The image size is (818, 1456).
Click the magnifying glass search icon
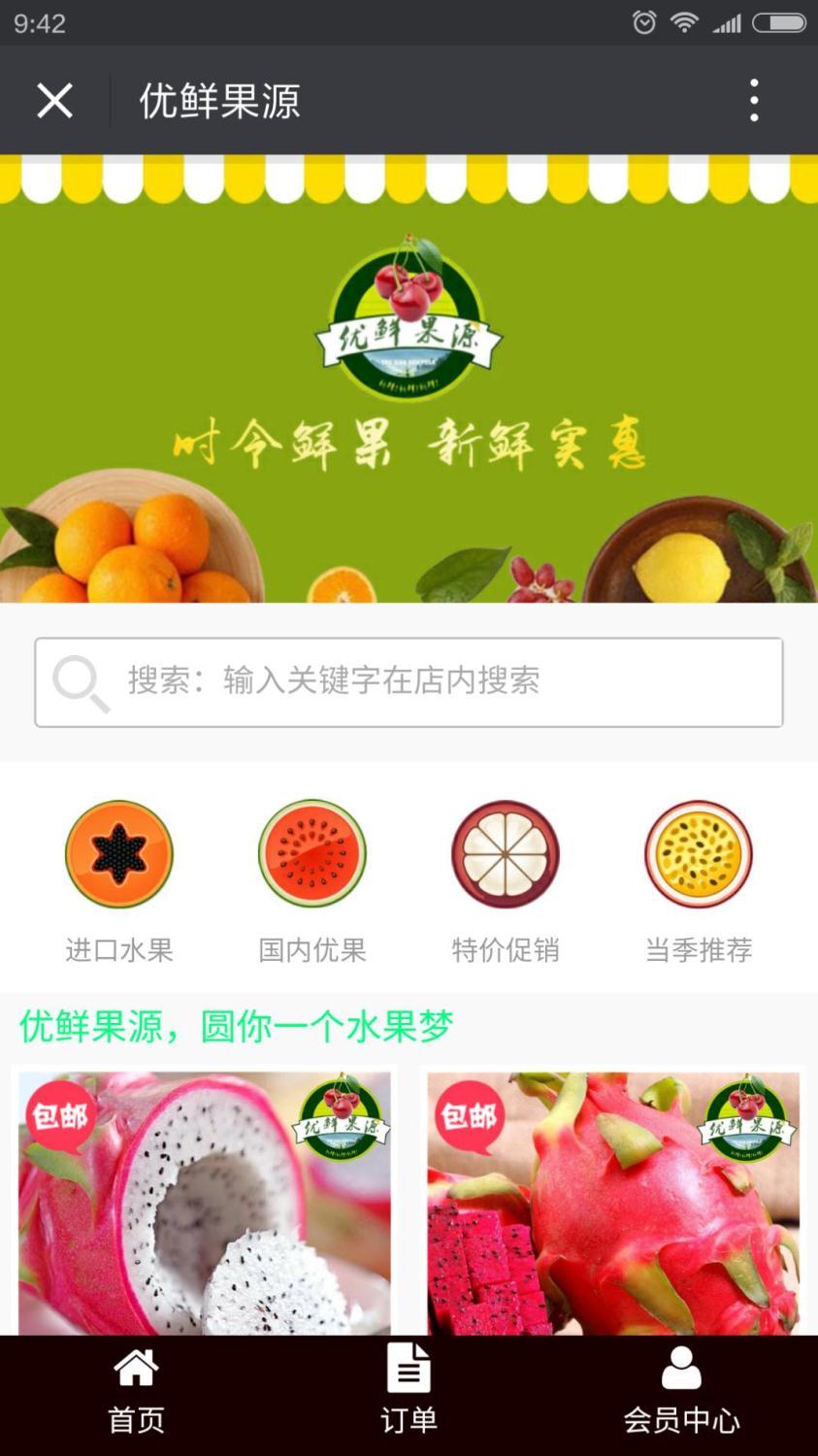(x=81, y=681)
